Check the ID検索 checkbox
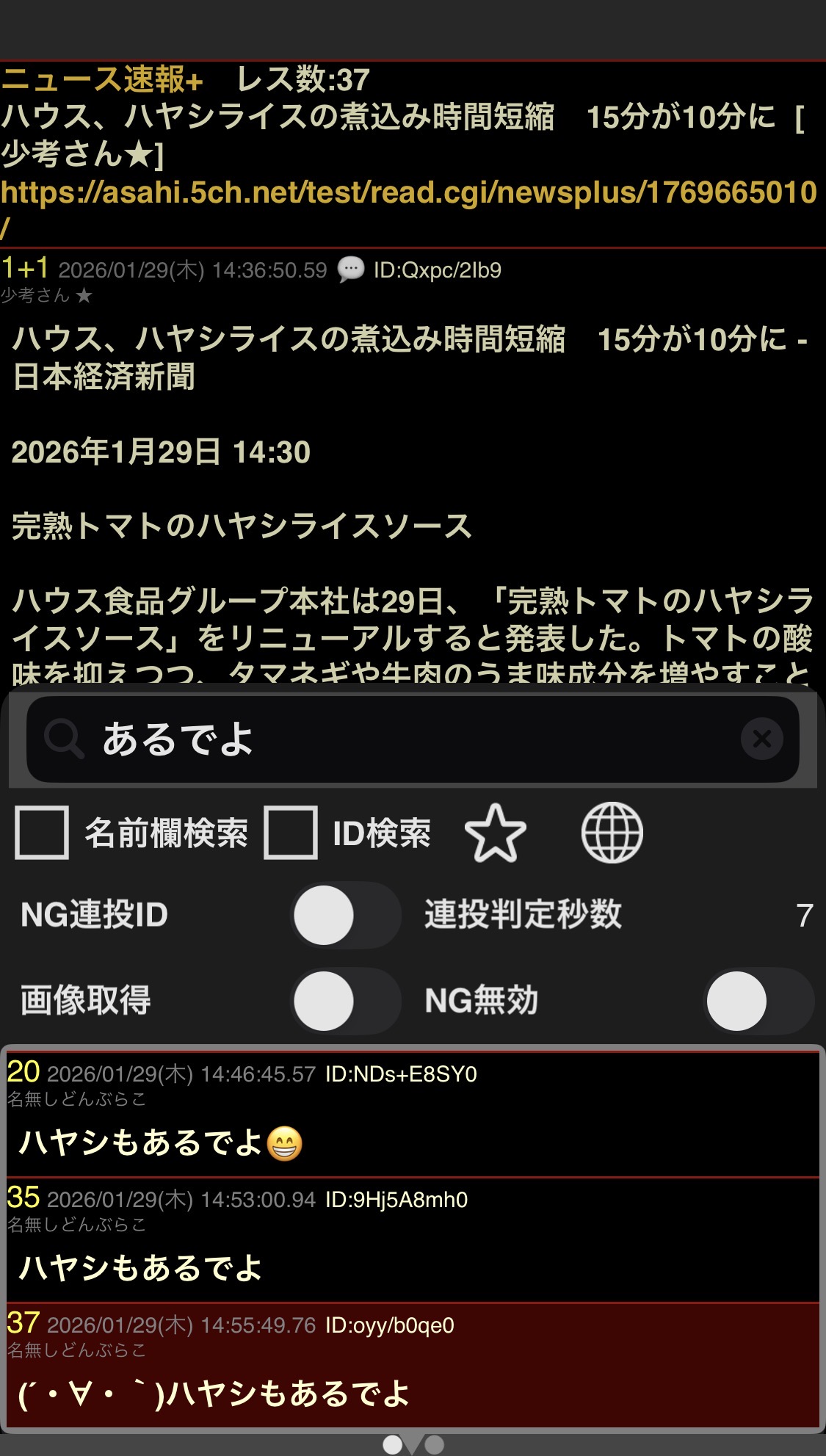Viewport: 826px width, 1456px height. click(291, 833)
